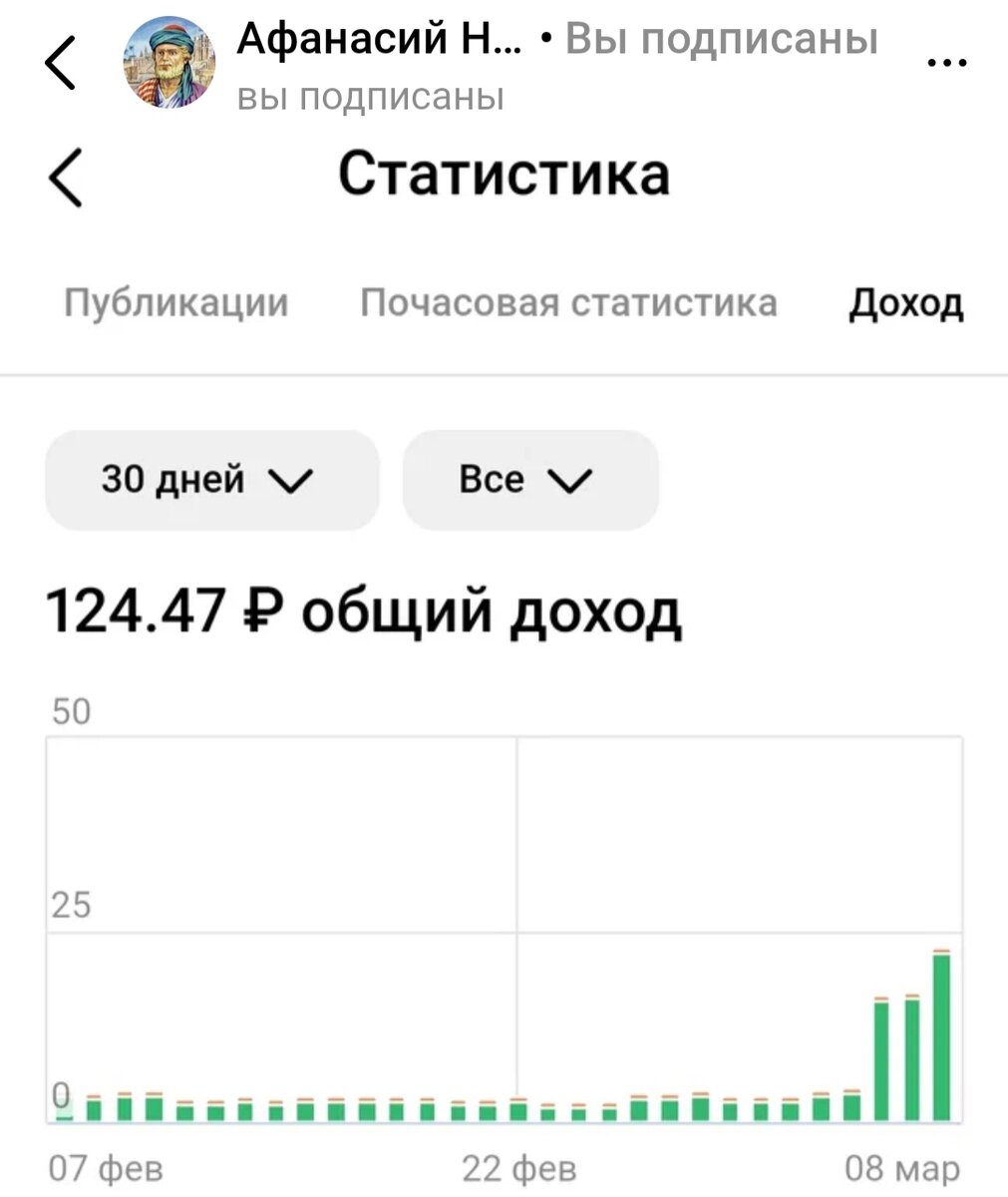Open the 30 дней period dropdown
1008x1197 pixels.
(210, 481)
